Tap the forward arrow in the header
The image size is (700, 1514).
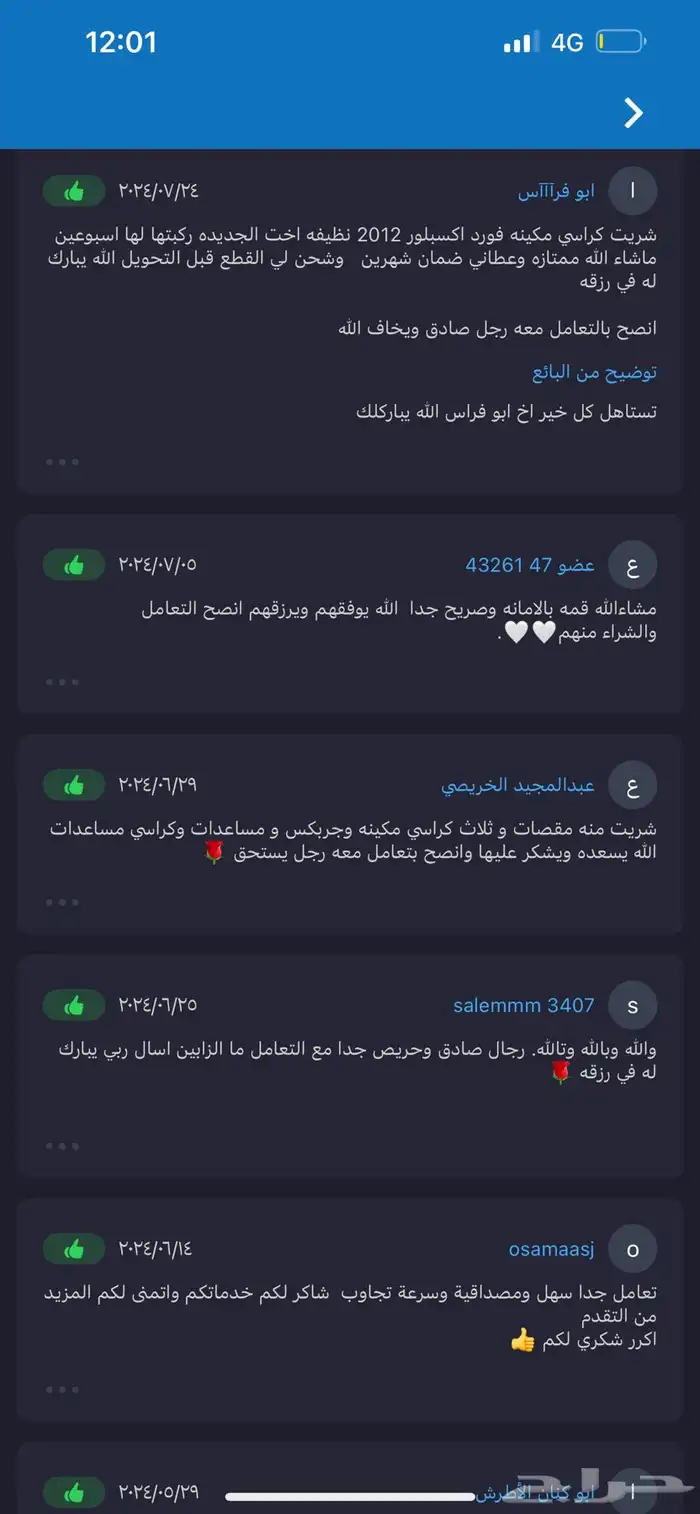[x=633, y=113]
